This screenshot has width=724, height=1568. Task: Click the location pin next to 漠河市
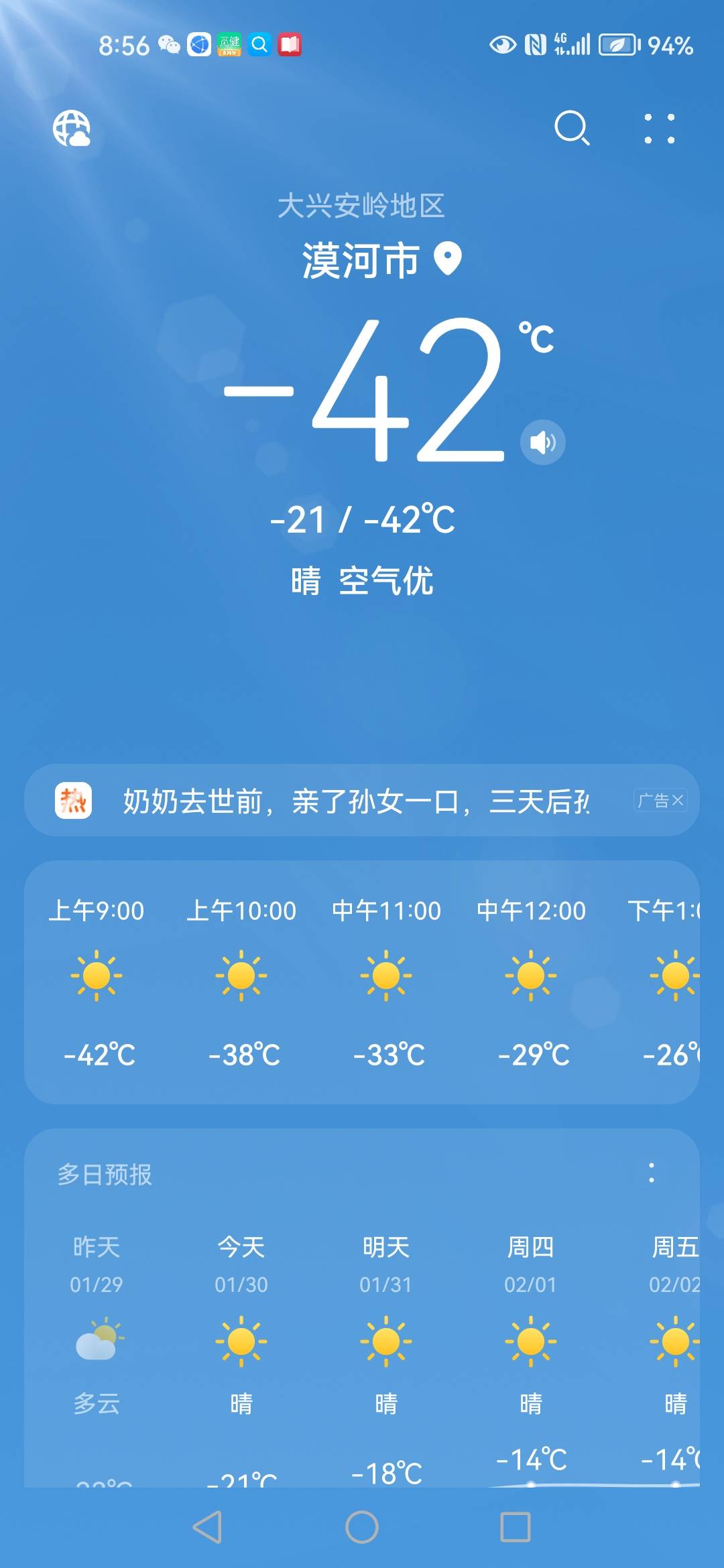click(x=444, y=261)
